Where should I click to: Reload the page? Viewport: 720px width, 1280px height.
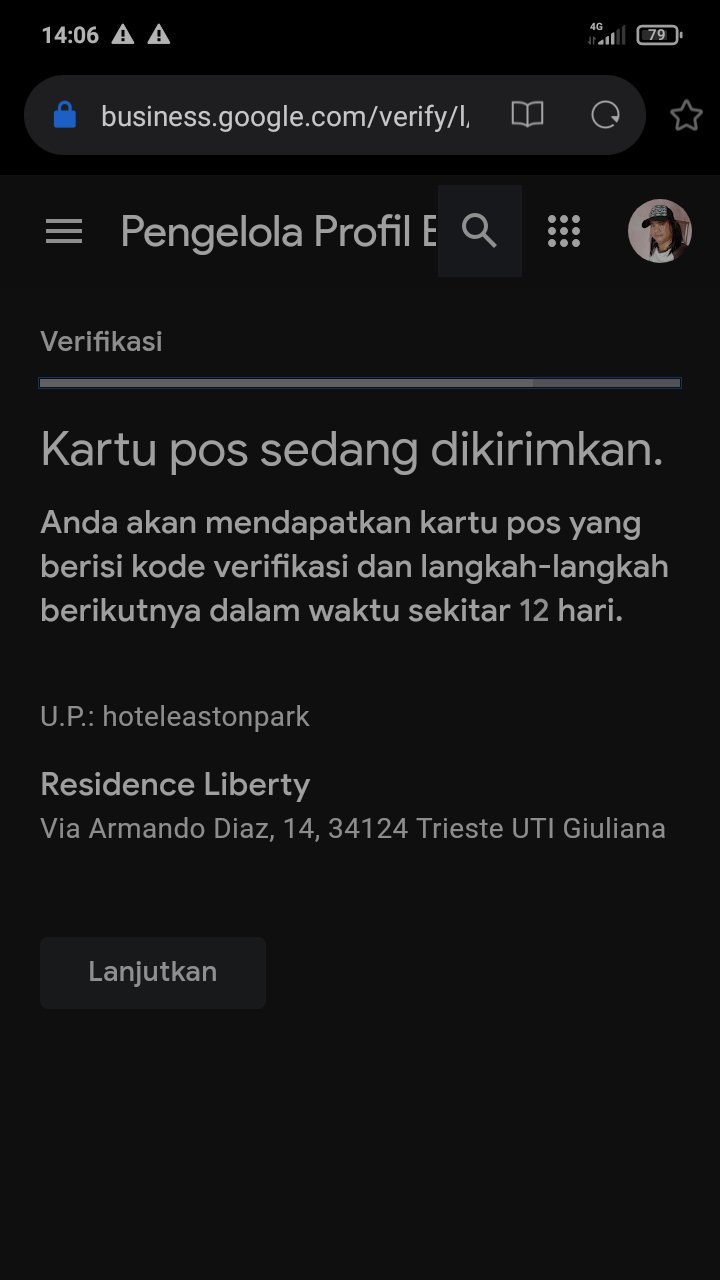tap(605, 116)
